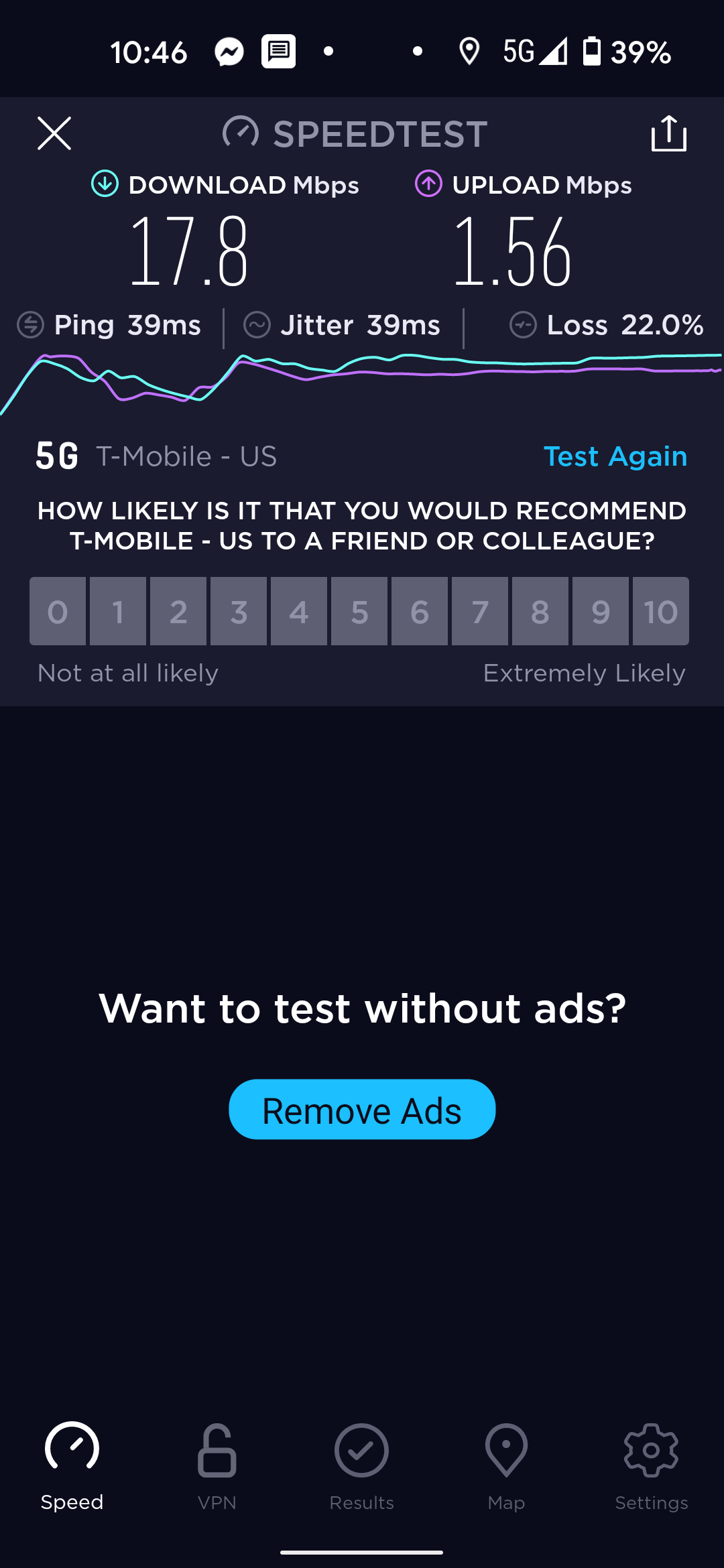
Task: Select score 4 for T-Mobile
Action: pyautogui.click(x=299, y=611)
